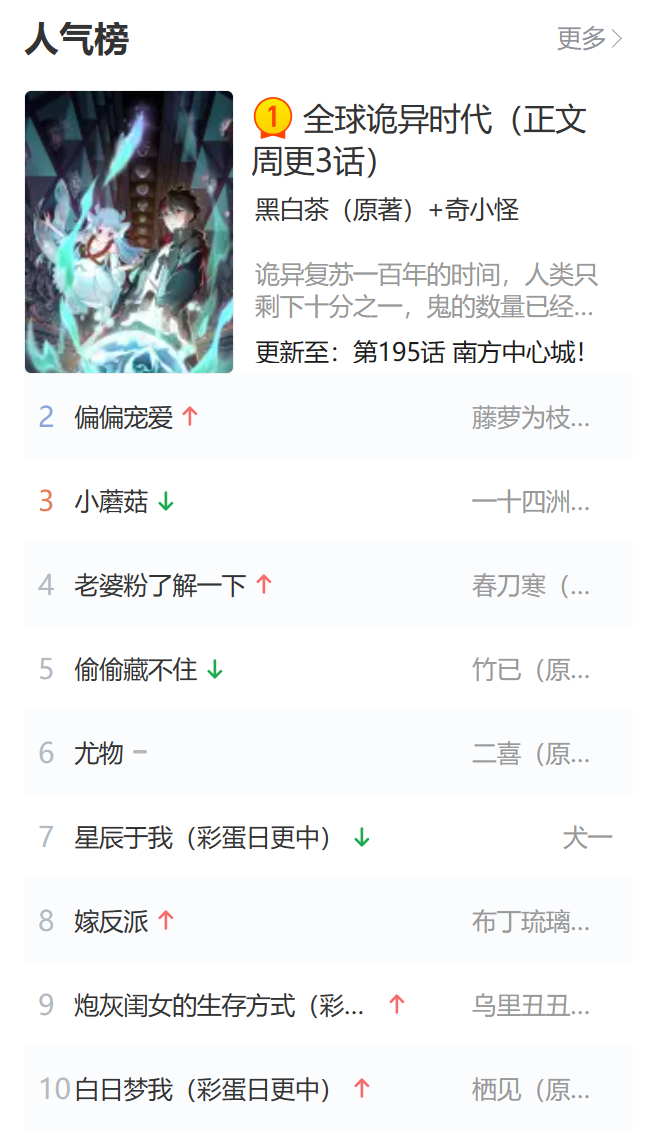Open rank 3 comic 小蘑菇
This screenshot has height=1135, width=666.
[x=111, y=502]
